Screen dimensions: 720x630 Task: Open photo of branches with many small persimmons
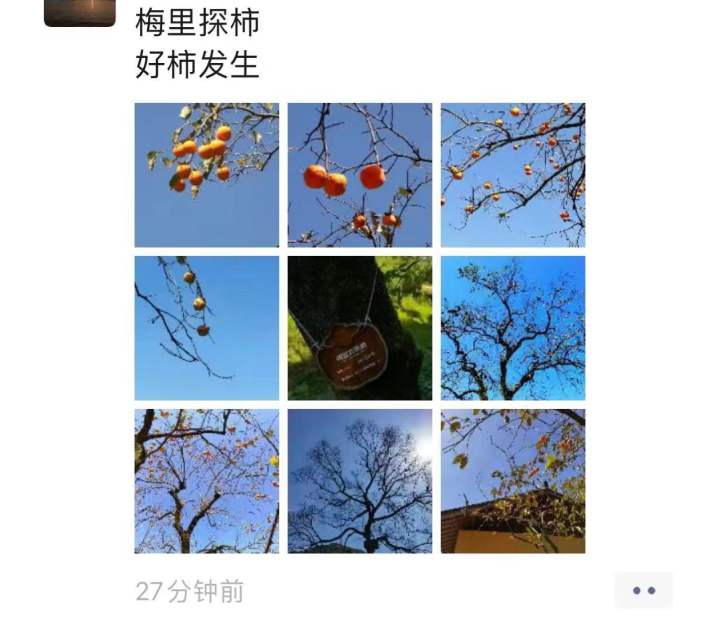[513, 175]
